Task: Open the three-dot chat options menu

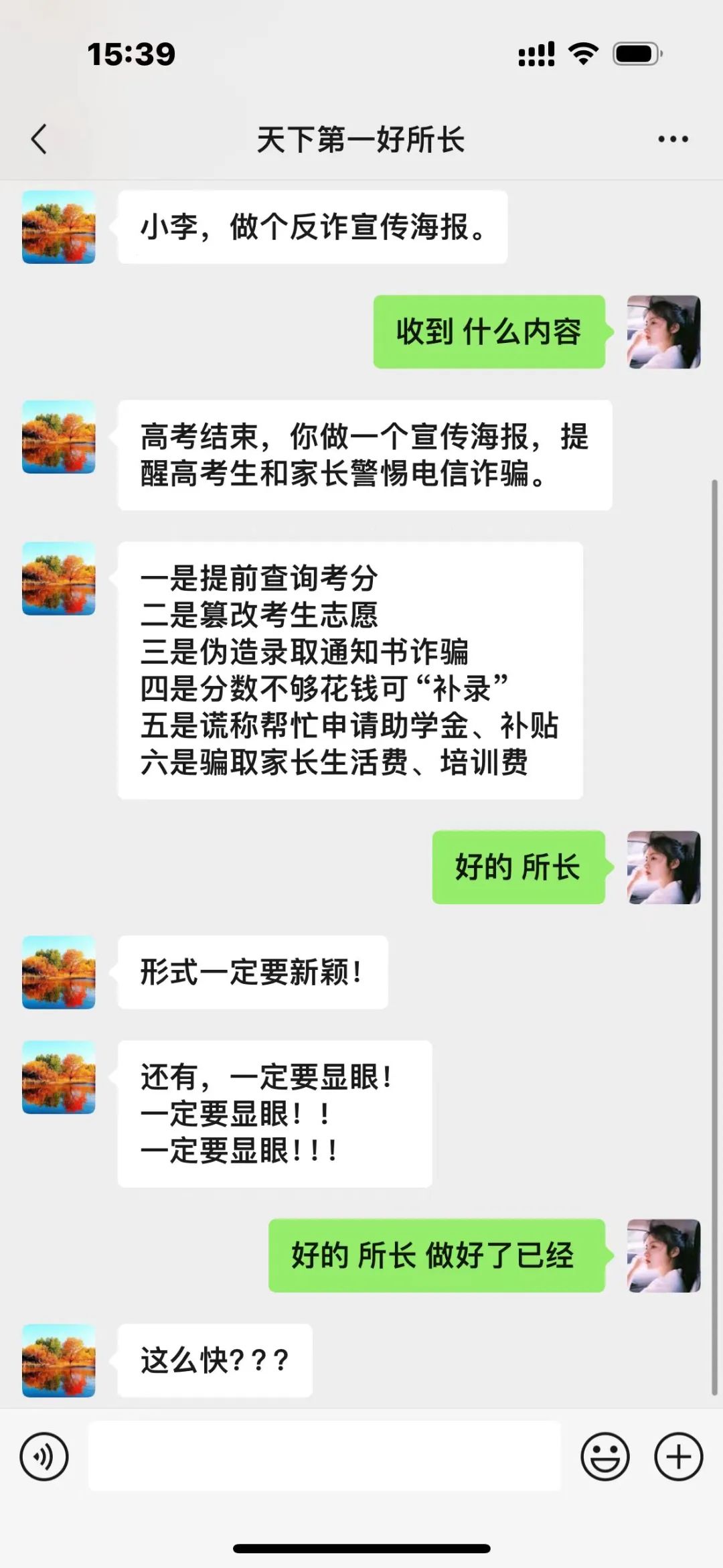Action: click(x=673, y=139)
